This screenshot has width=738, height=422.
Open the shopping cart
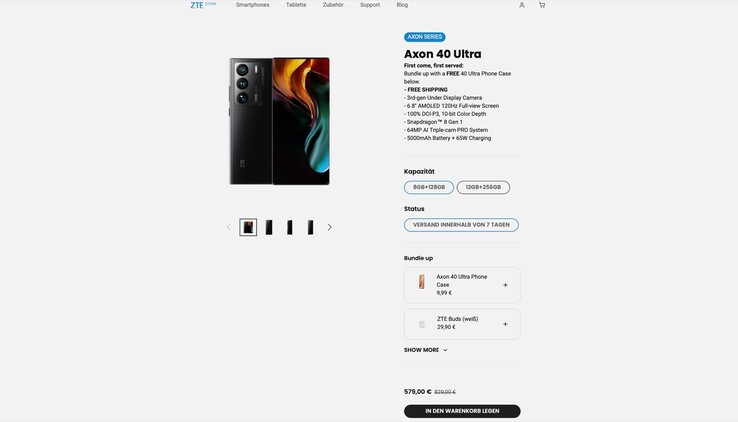[542, 5]
